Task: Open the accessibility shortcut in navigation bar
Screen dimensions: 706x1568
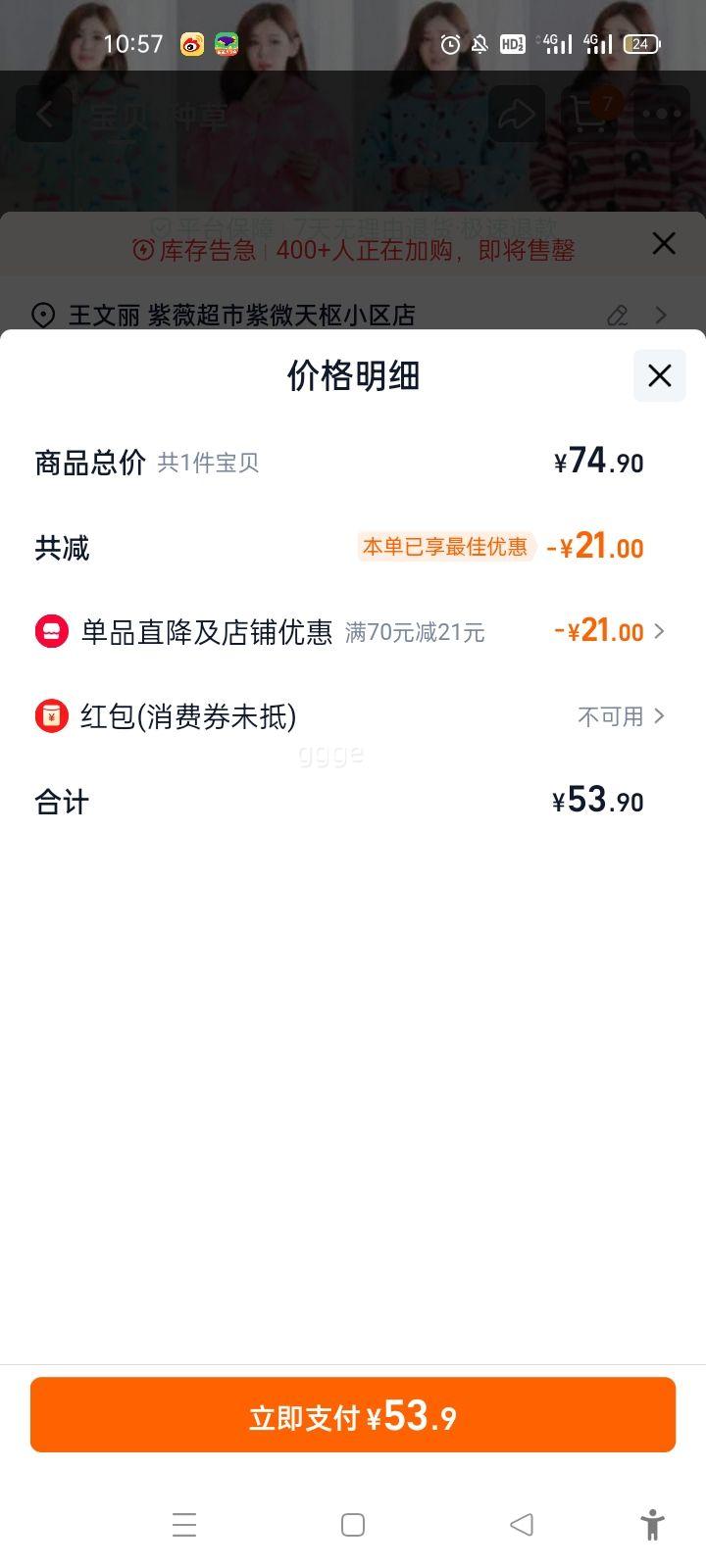Action: [652, 1525]
